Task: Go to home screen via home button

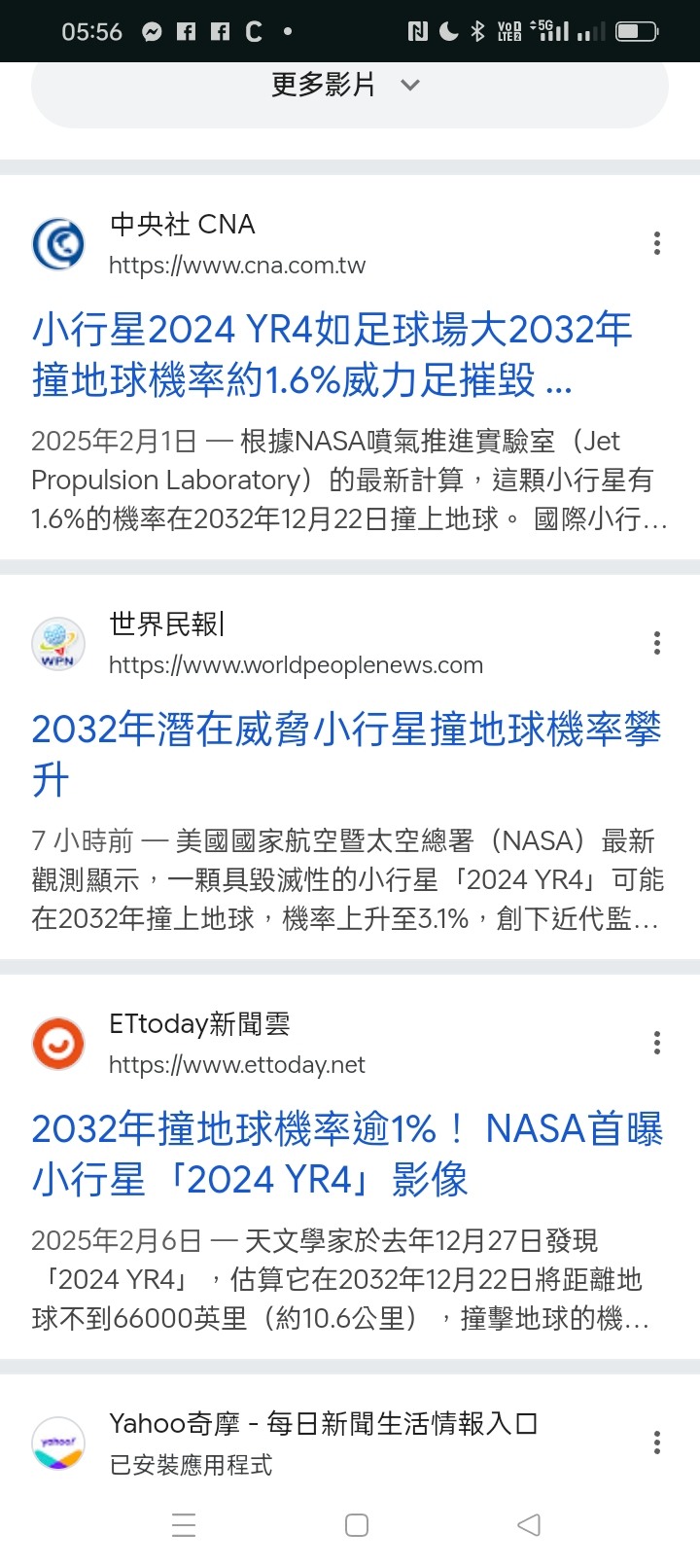Action: 357,1524
